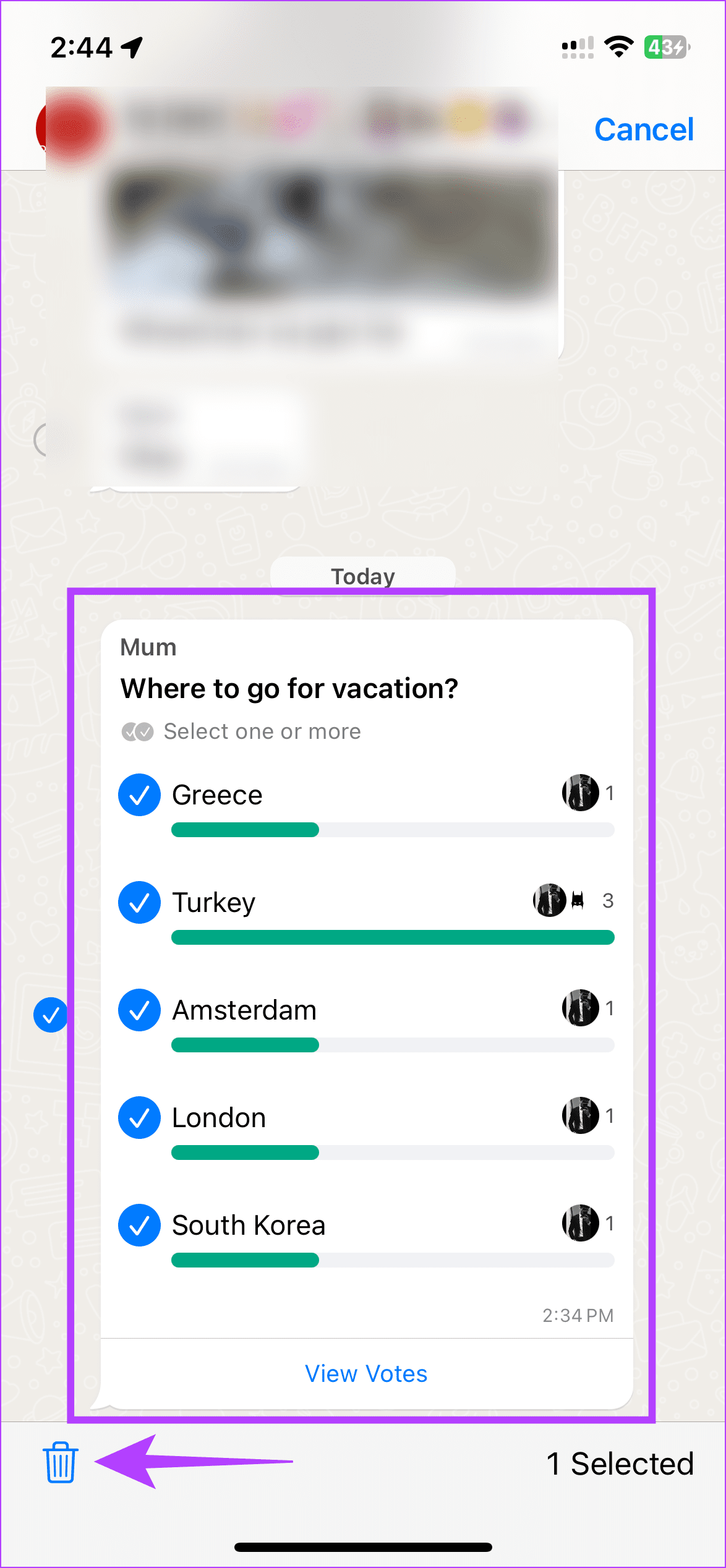Uncheck the London poll option
The width and height of the screenshot is (726, 1568).
point(140,1117)
